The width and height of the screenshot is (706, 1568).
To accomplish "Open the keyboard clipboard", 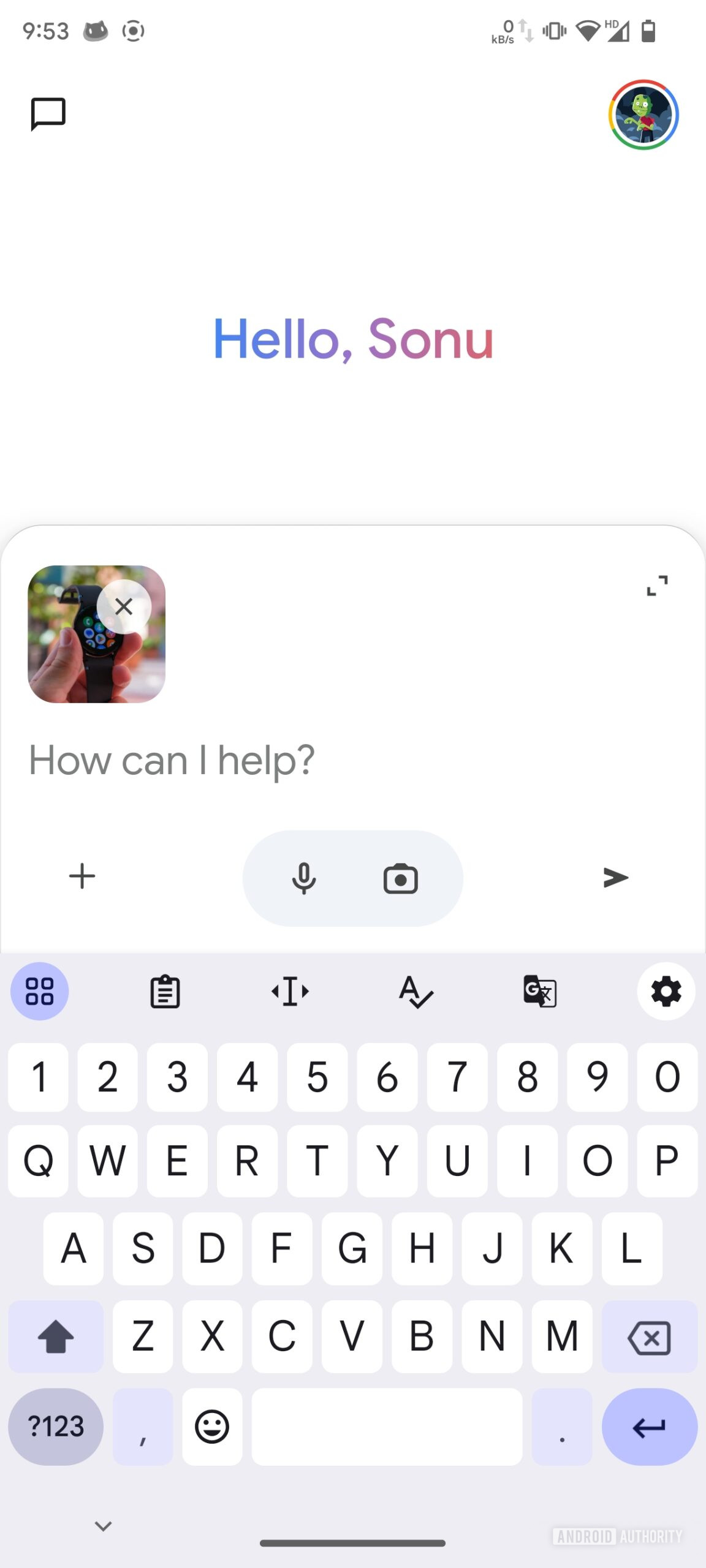I will (165, 992).
